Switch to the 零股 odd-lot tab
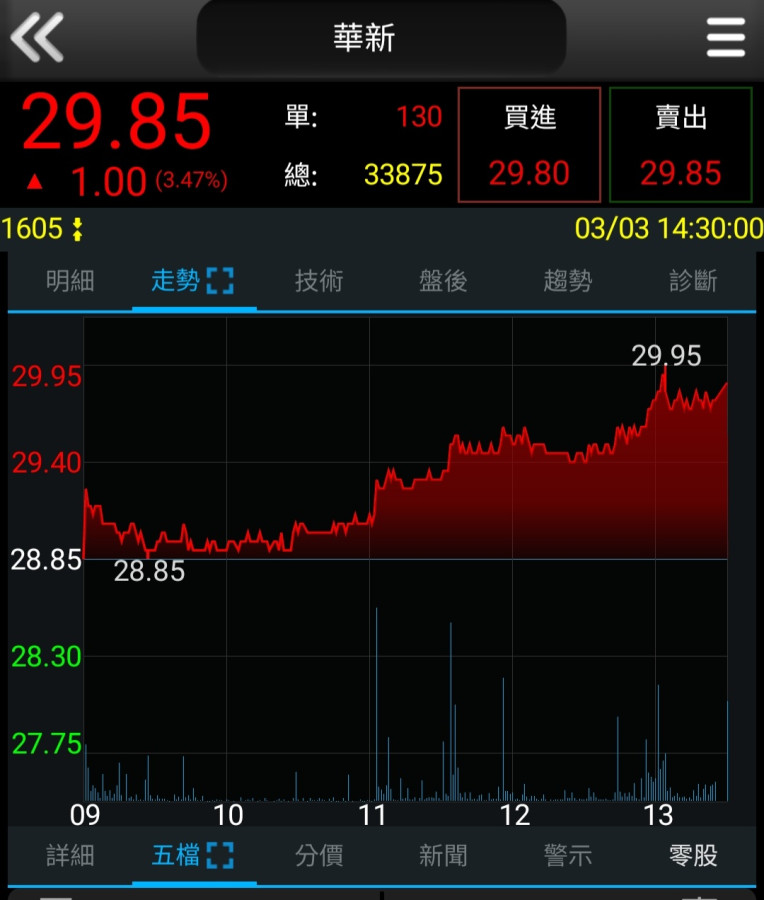This screenshot has width=764, height=900. [x=693, y=856]
